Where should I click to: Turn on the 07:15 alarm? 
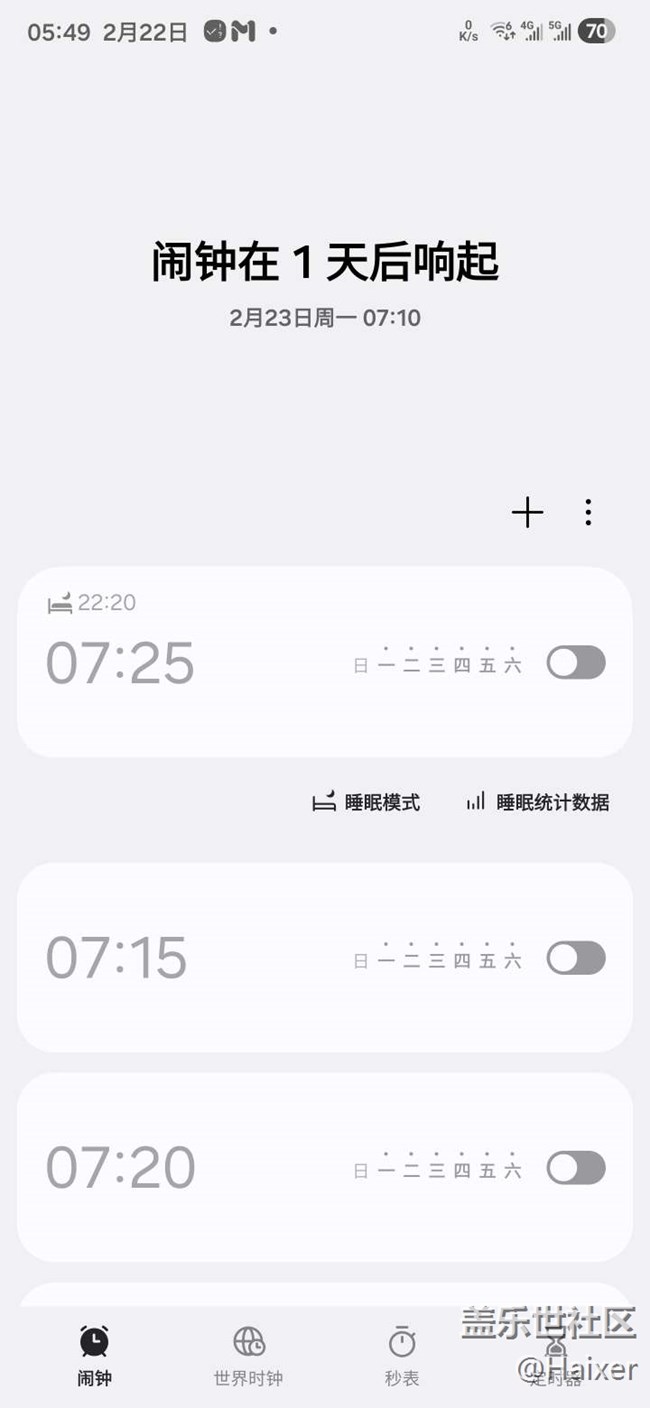(x=575, y=958)
